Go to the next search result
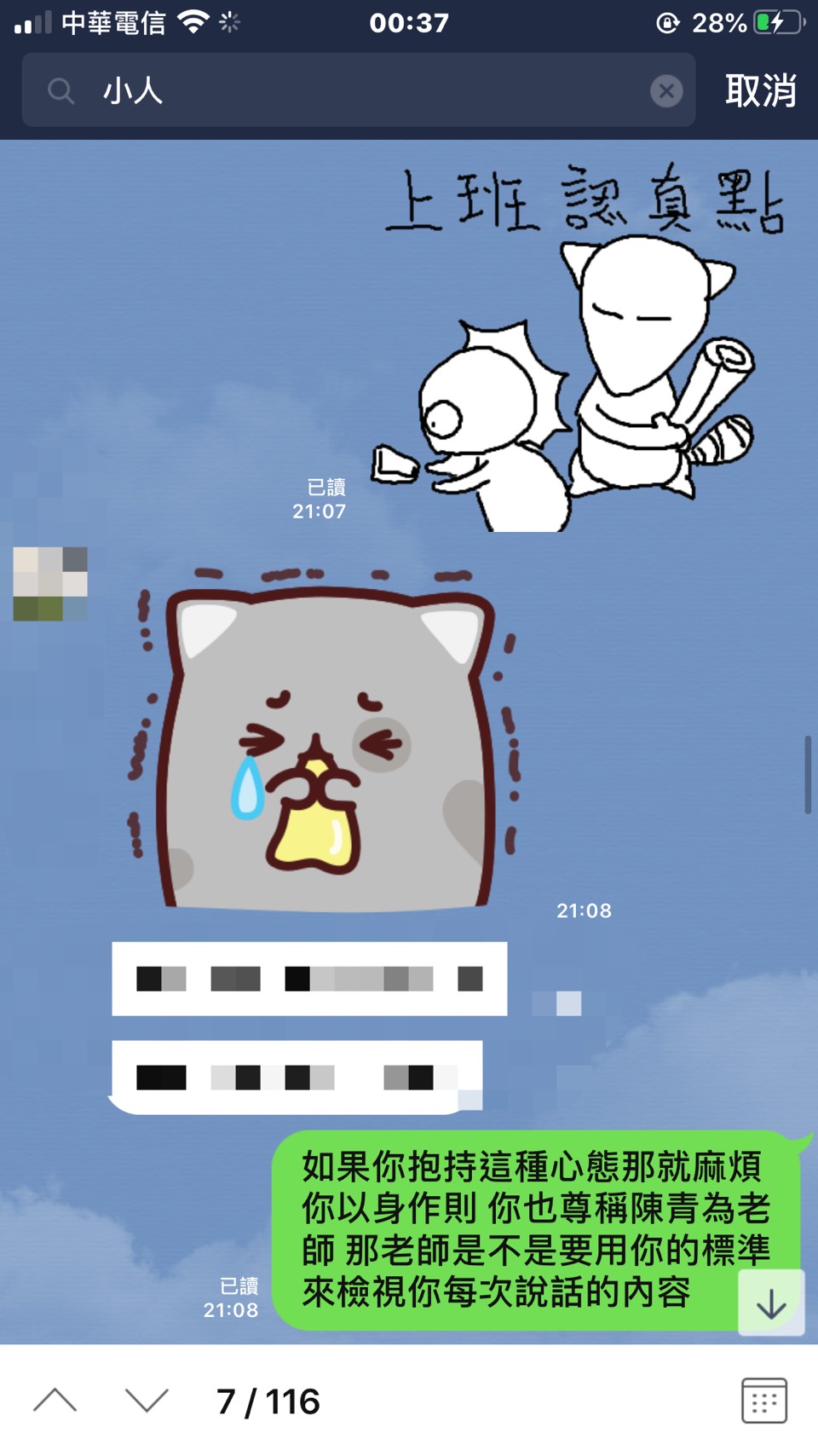This screenshot has height=1456, width=818. click(x=147, y=1401)
